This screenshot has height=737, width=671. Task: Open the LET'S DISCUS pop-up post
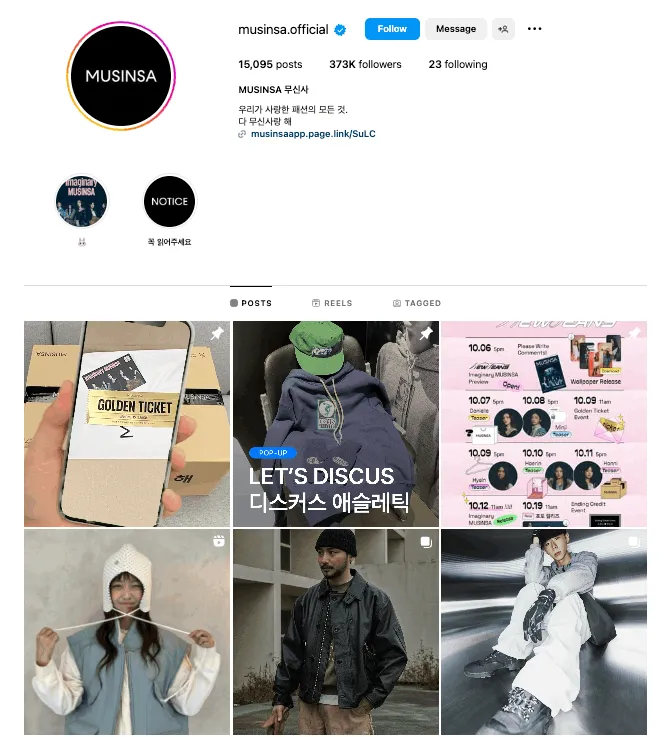point(335,423)
